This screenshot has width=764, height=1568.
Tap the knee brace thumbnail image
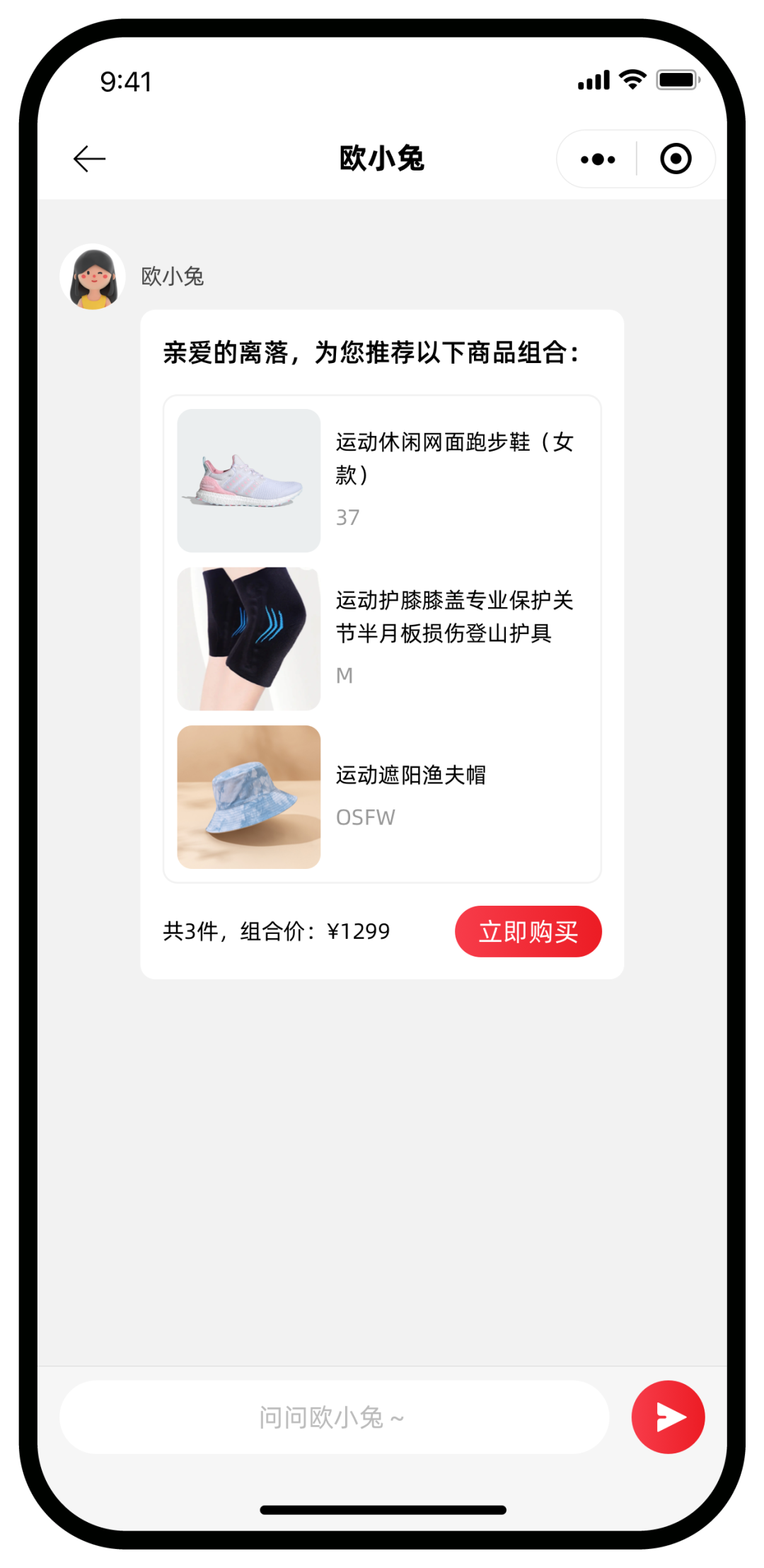[x=247, y=637]
